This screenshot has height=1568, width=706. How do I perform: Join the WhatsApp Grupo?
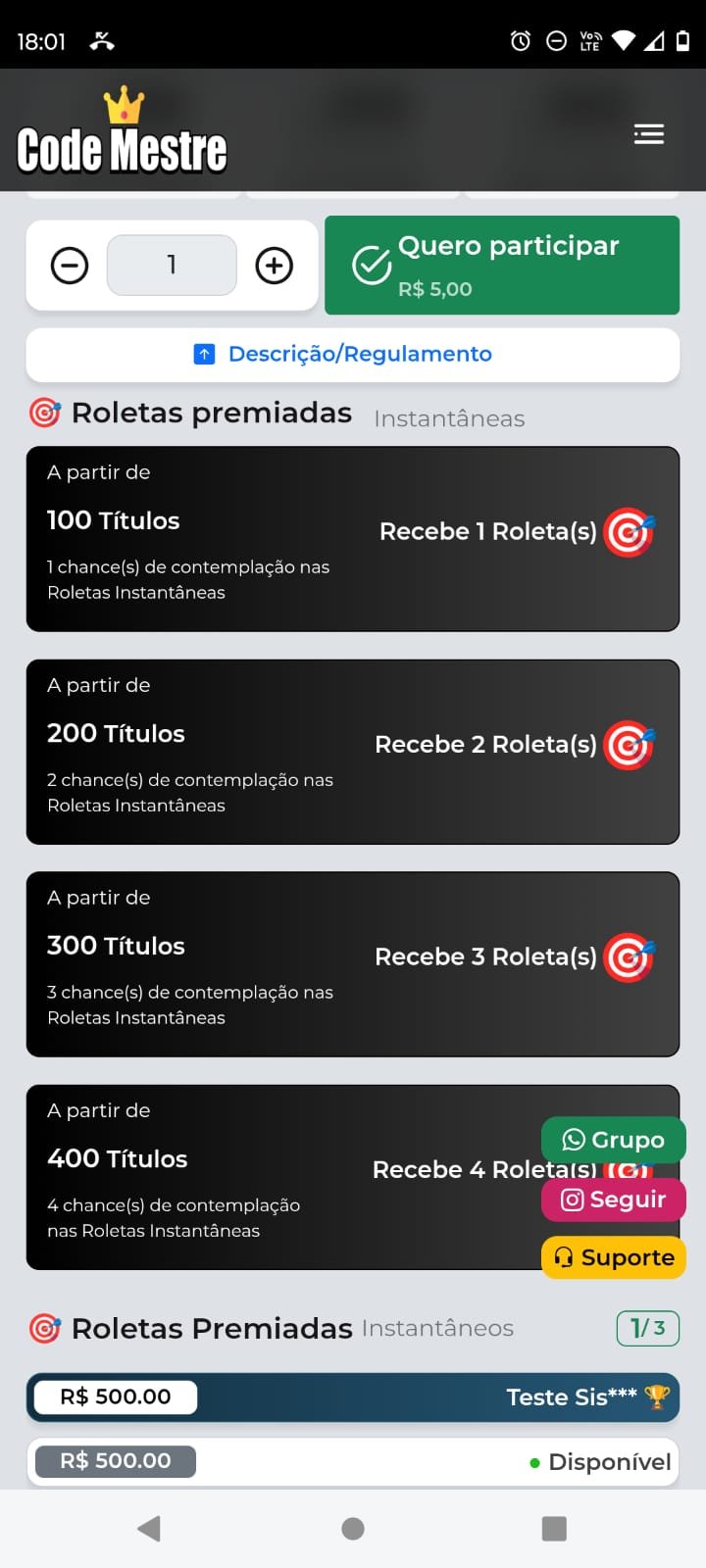click(613, 1140)
